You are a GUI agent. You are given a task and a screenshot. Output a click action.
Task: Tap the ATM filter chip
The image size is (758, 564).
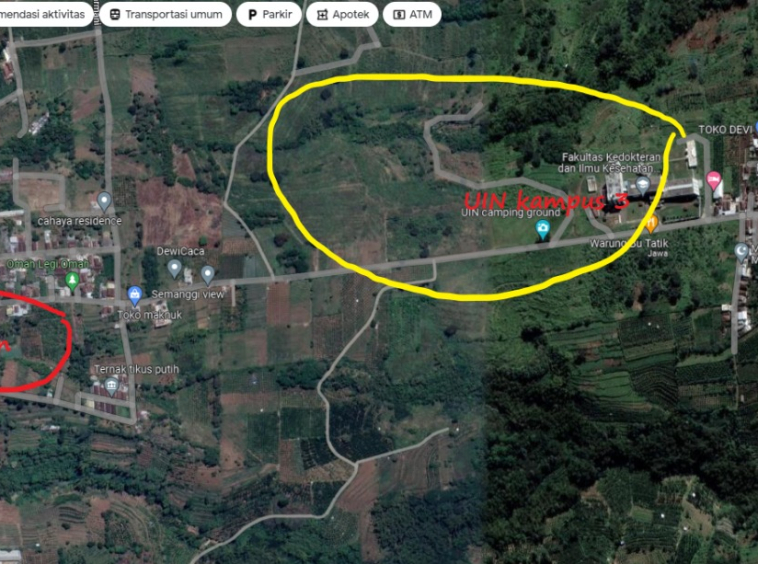coord(412,14)
